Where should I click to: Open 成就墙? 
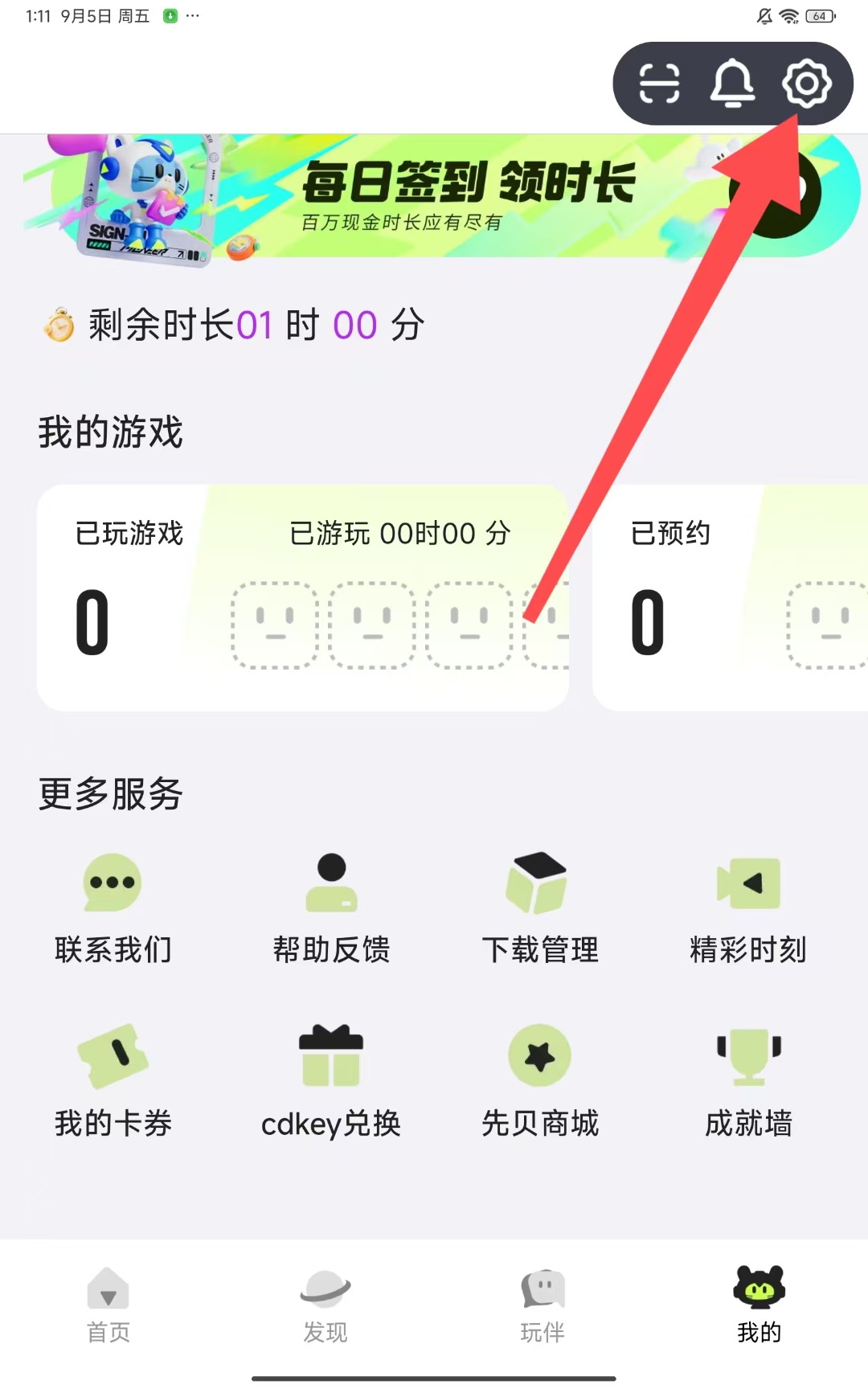point(748,1081)
